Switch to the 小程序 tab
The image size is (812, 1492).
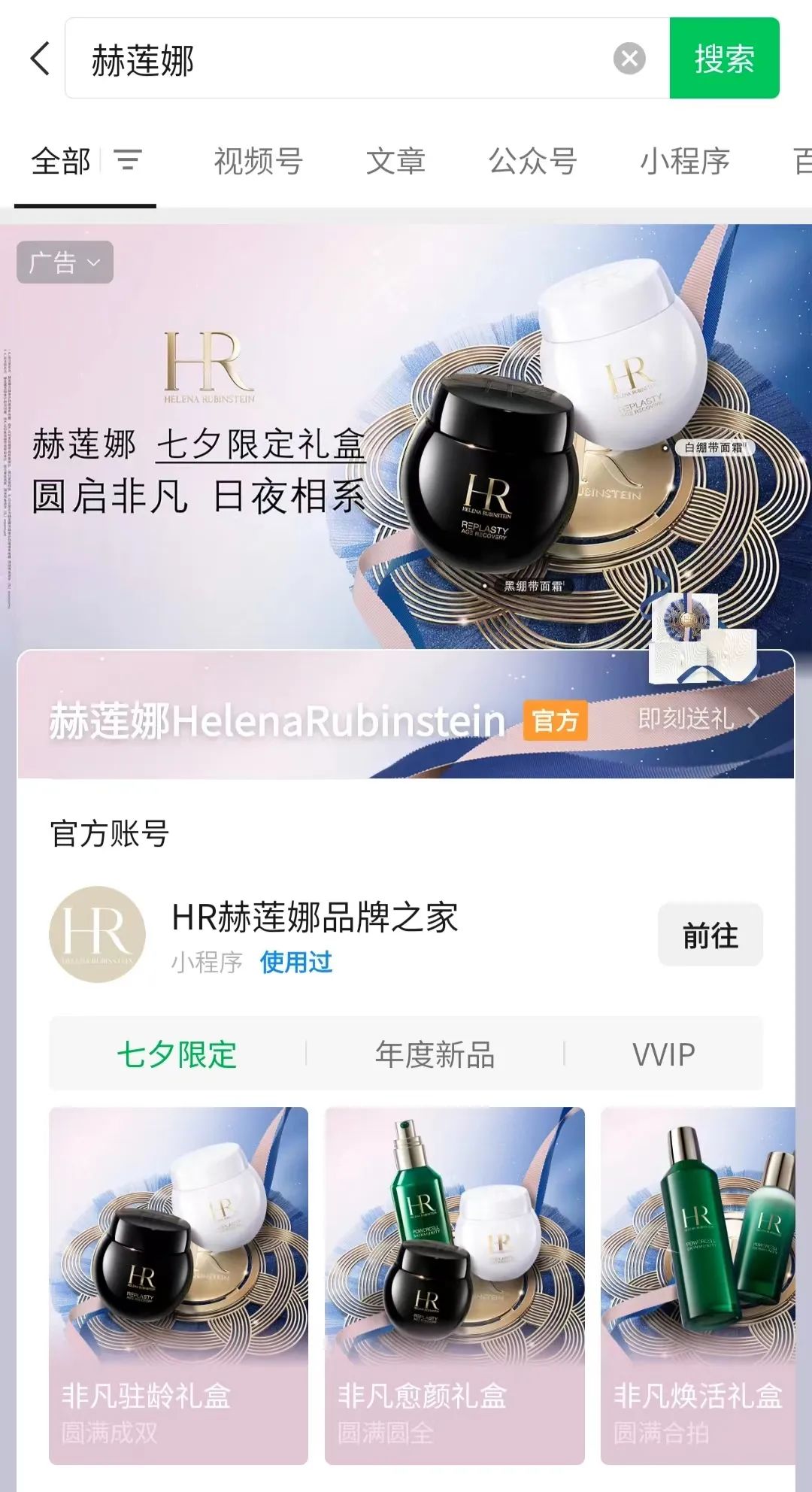click(x=684, y=161)
